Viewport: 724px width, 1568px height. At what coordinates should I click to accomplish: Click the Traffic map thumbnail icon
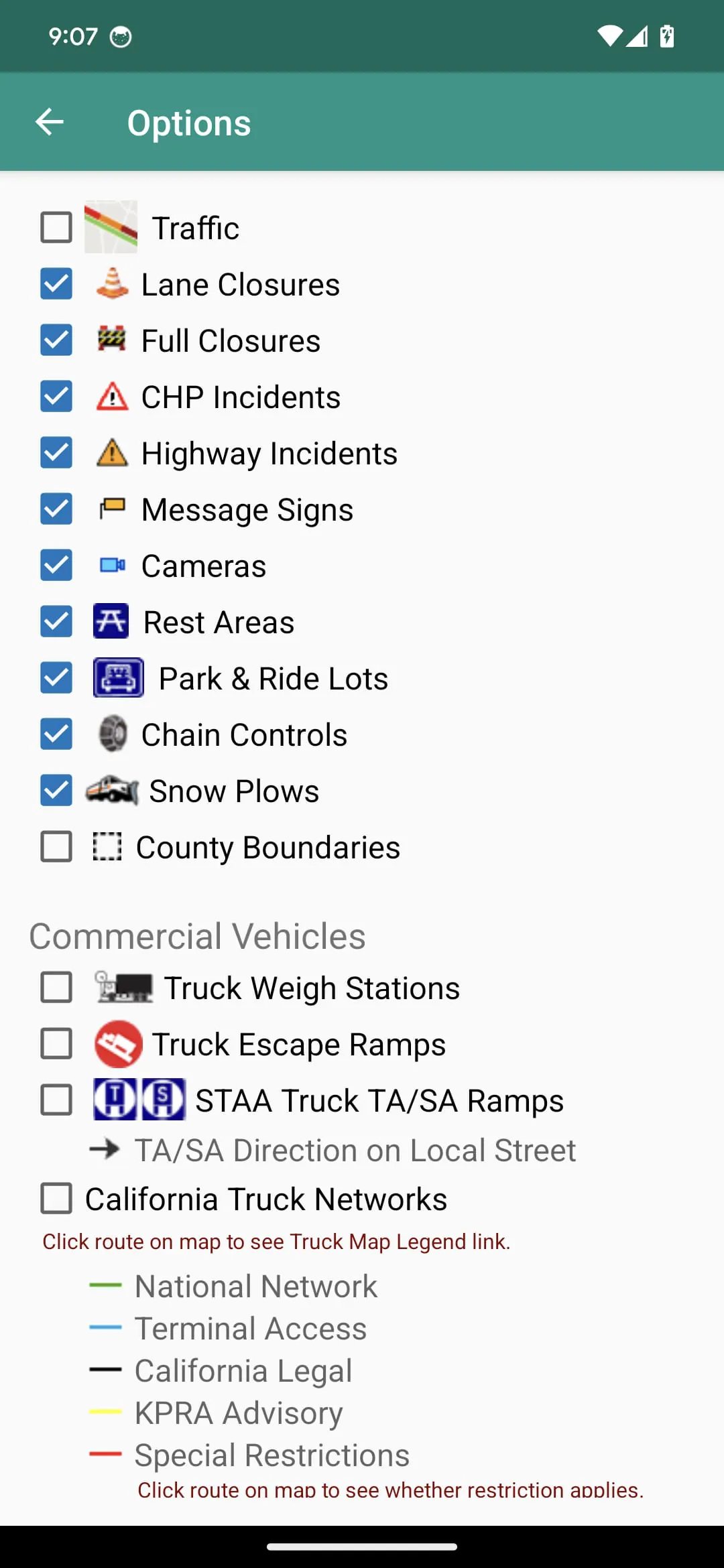(x=110, y=228)
